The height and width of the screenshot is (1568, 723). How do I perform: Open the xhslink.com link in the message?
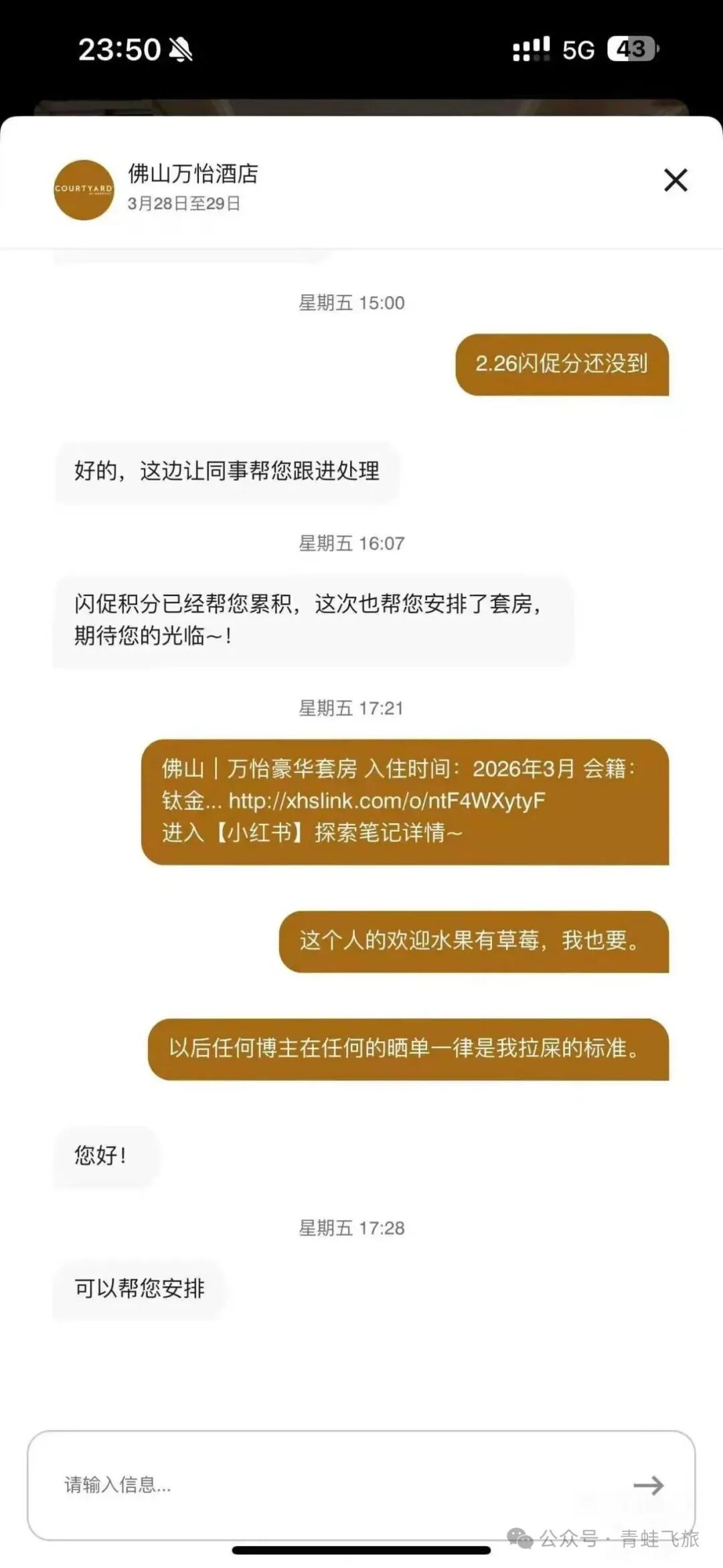point(386,800)
